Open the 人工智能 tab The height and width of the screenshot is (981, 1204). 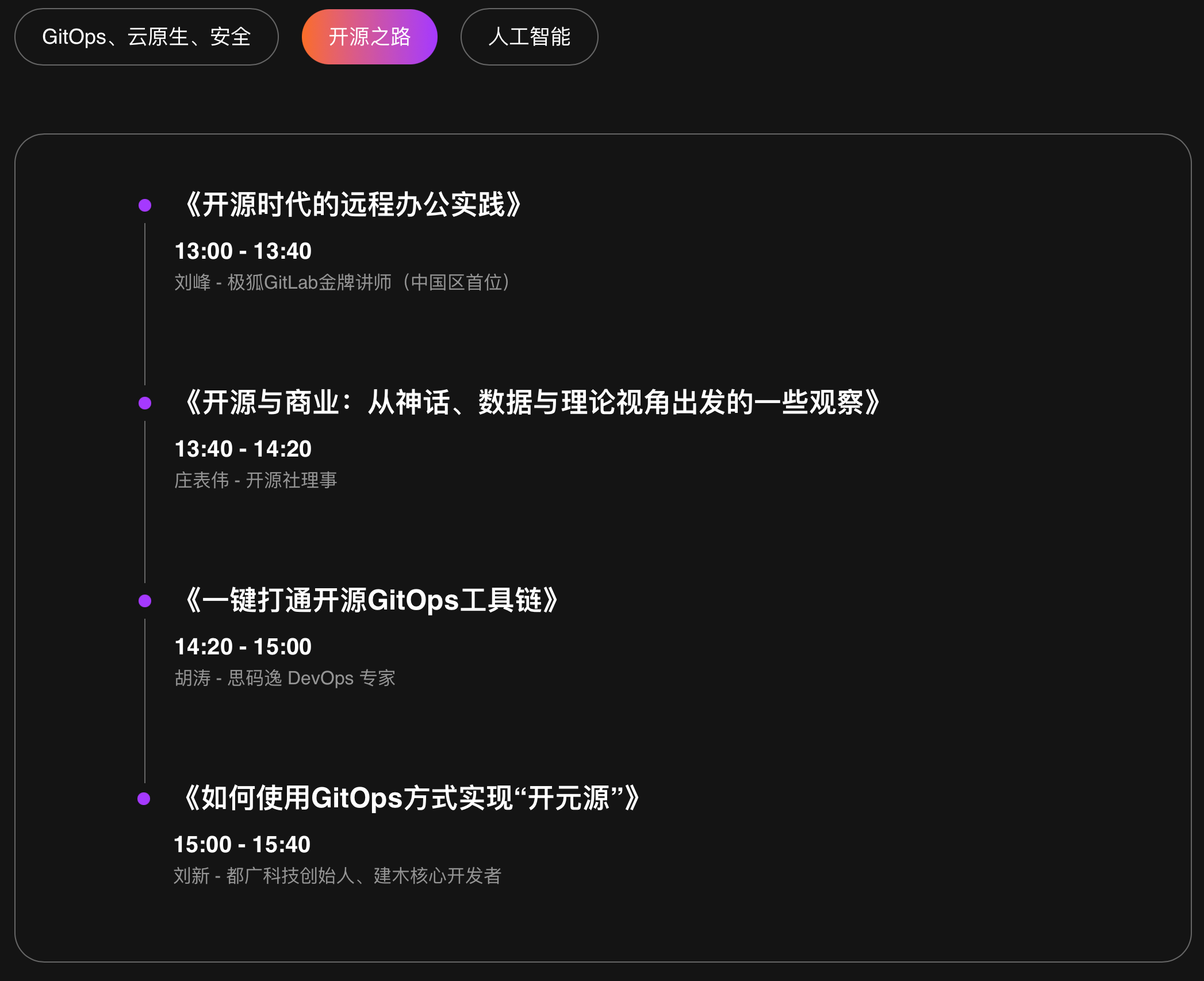(529, 37)
